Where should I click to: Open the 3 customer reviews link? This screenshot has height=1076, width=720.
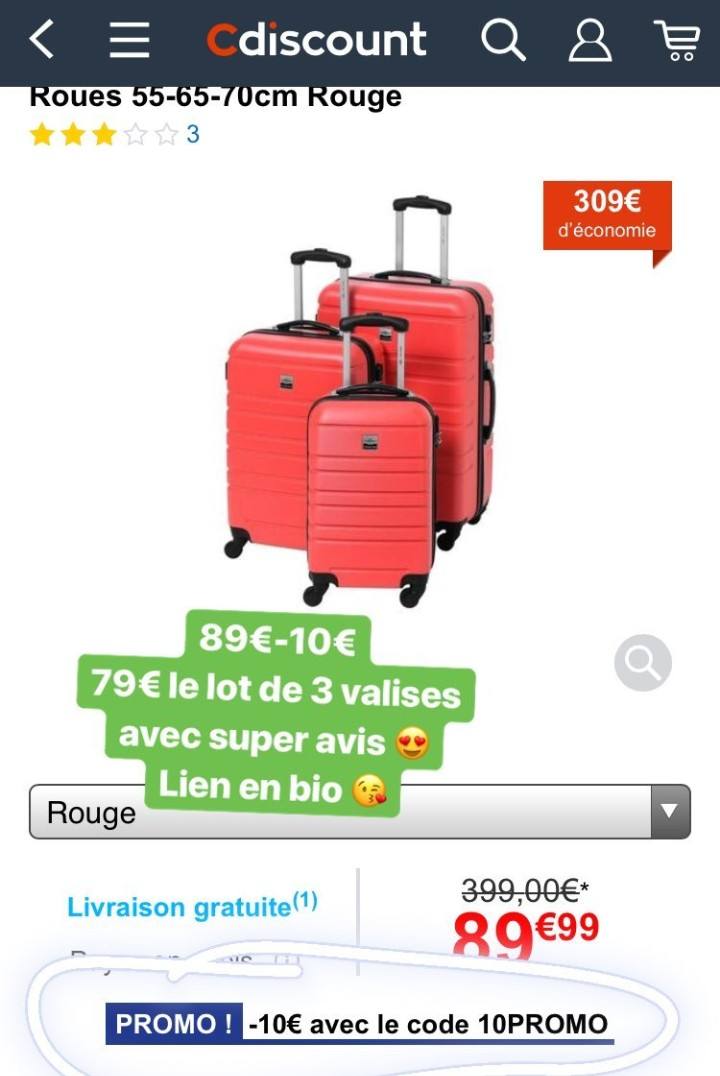pos(192,134)
